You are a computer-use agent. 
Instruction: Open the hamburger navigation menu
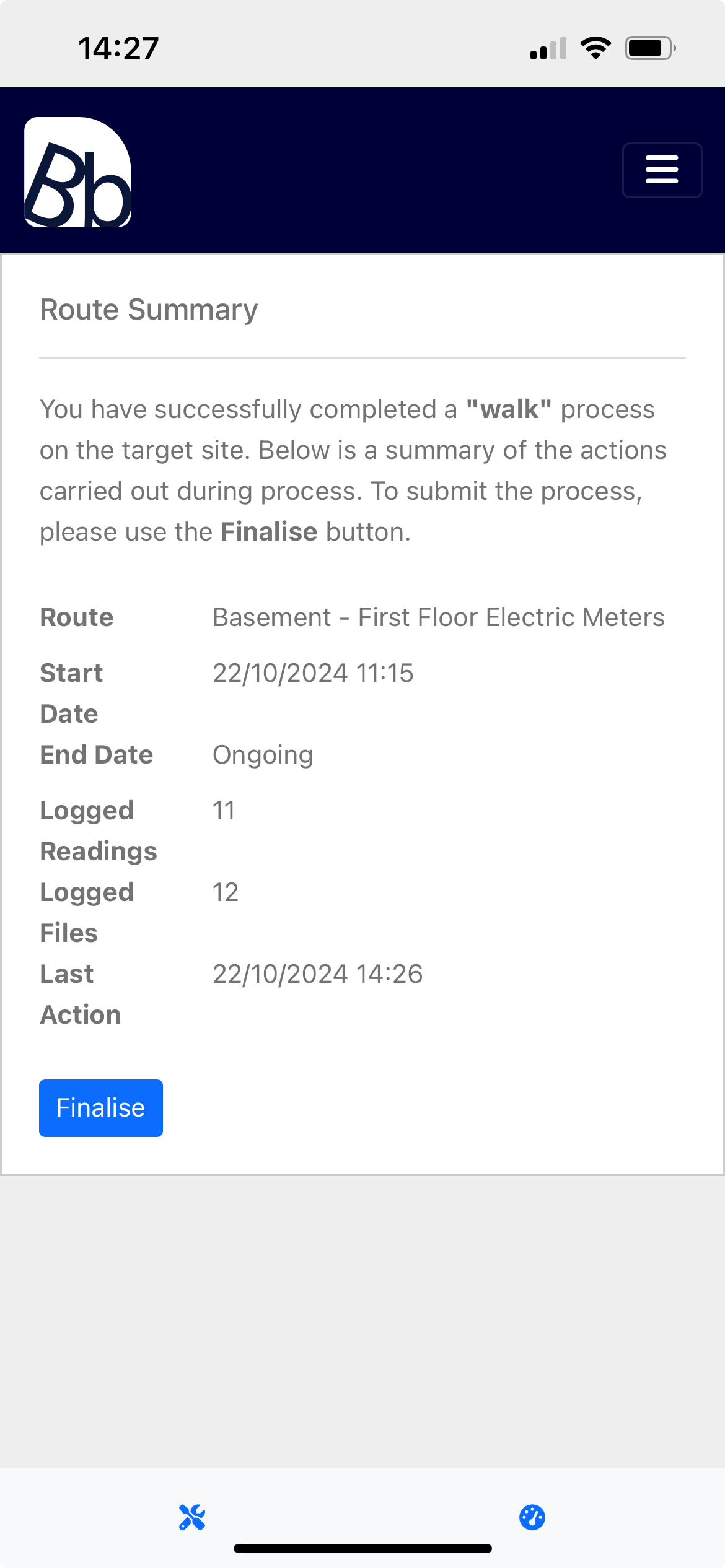pos(662,170)
